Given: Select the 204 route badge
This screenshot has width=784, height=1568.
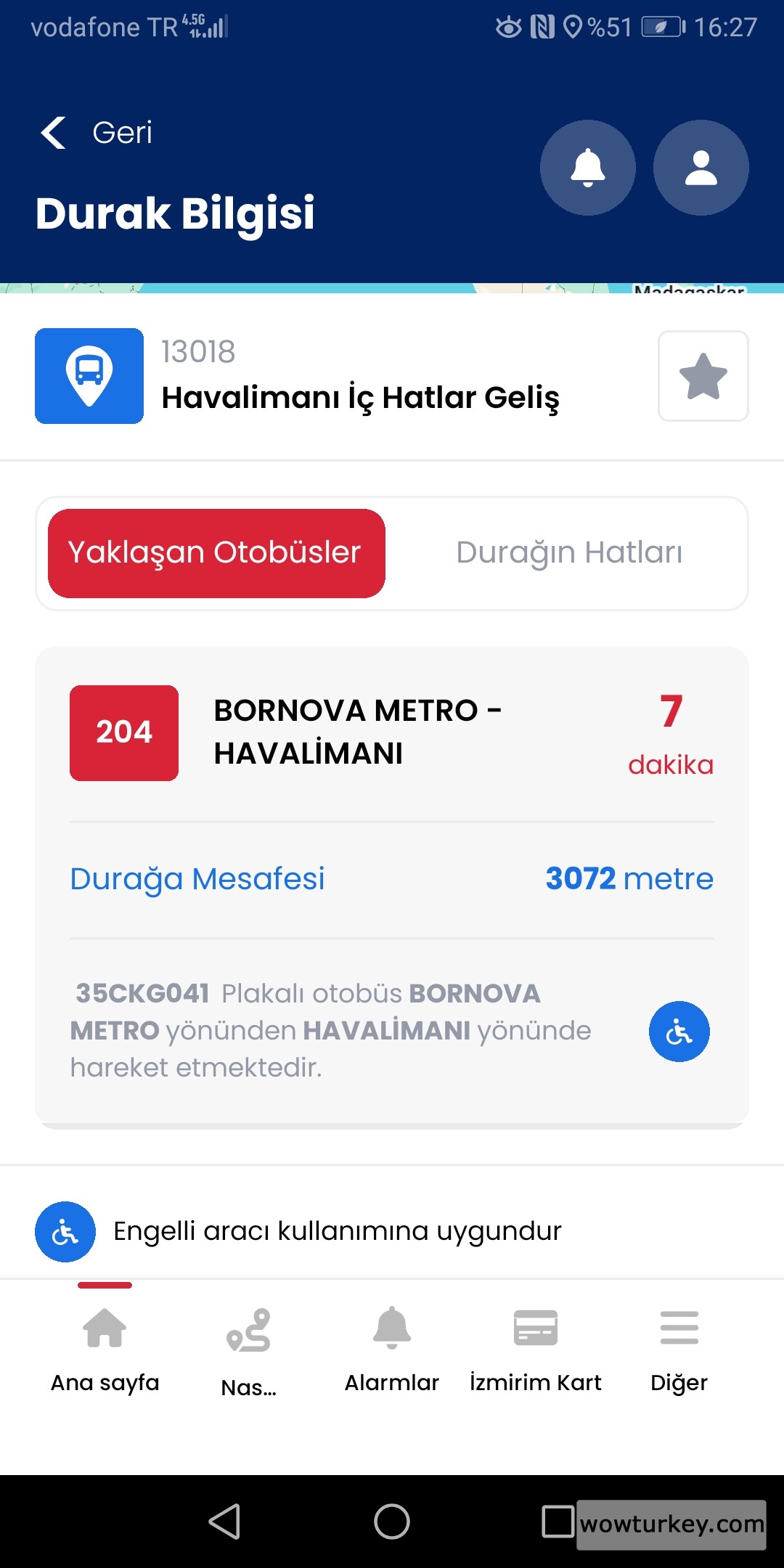Looking at the screenshot, I should [x=123, y=733].
